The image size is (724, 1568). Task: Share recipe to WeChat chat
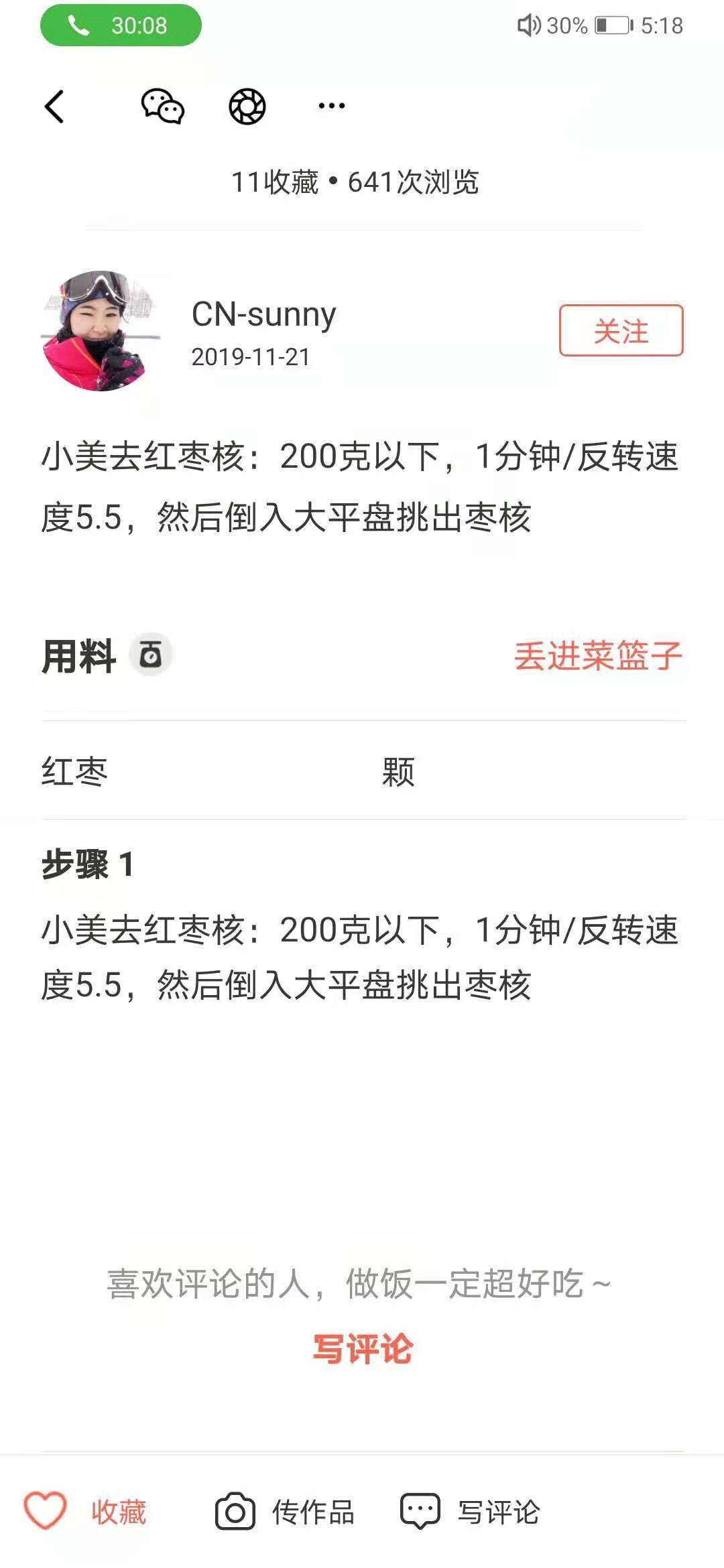point(162,107)
